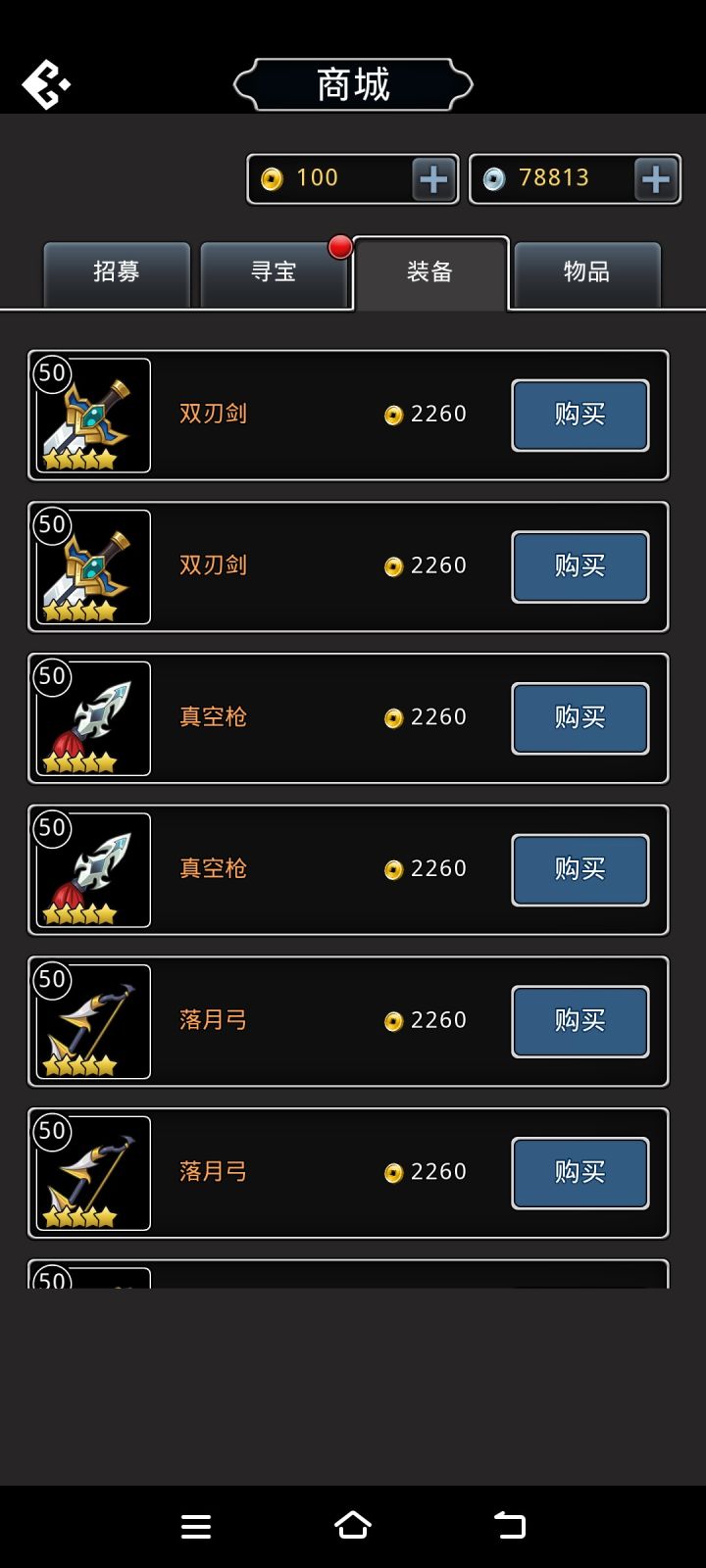Image resolution: width=706 pixels, height=1568 pixels.
Task: Buy the first 双刃剑 listed
Action: coord(580,415)
